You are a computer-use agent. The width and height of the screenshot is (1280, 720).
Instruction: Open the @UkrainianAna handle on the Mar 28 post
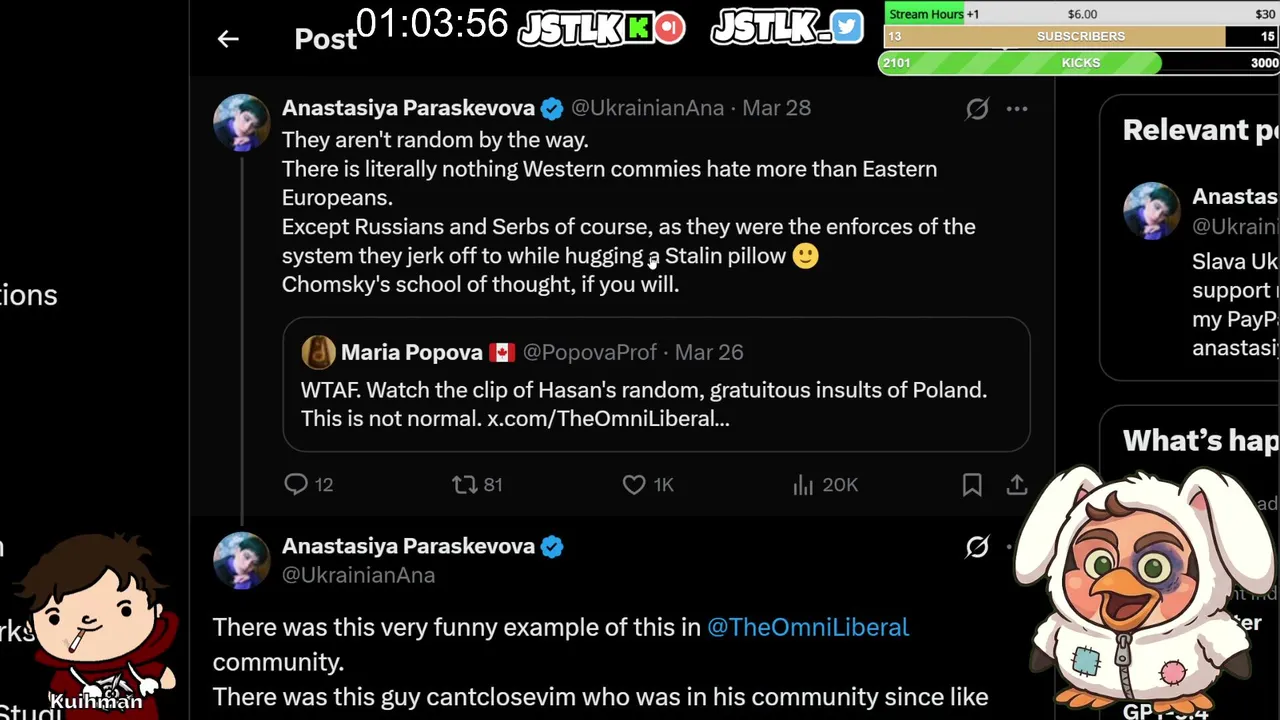pos(647,108)
